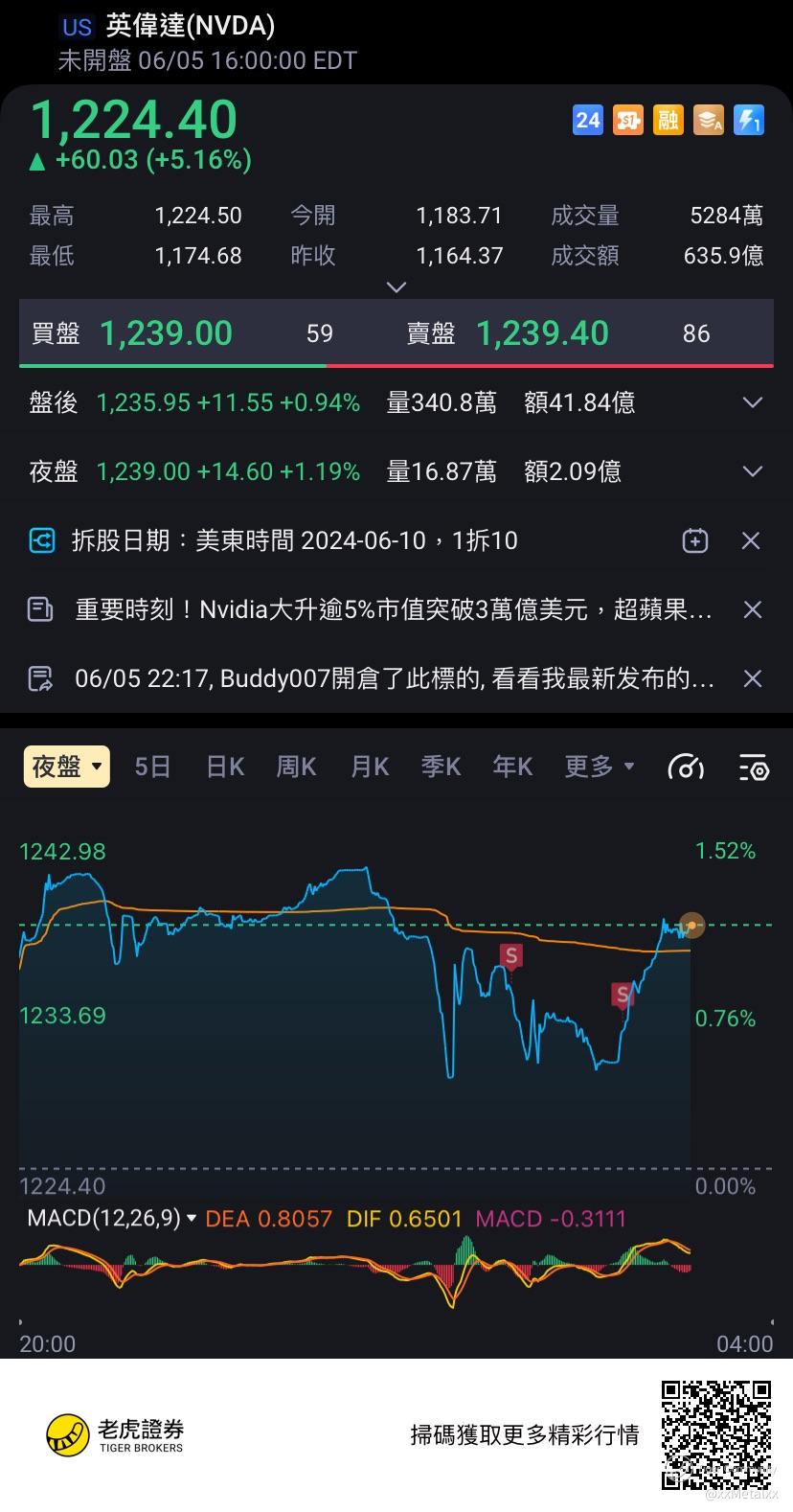The height and width of the screenshot is (1512, 793).
Task: View the 季K chart
Action: point(441,767)
